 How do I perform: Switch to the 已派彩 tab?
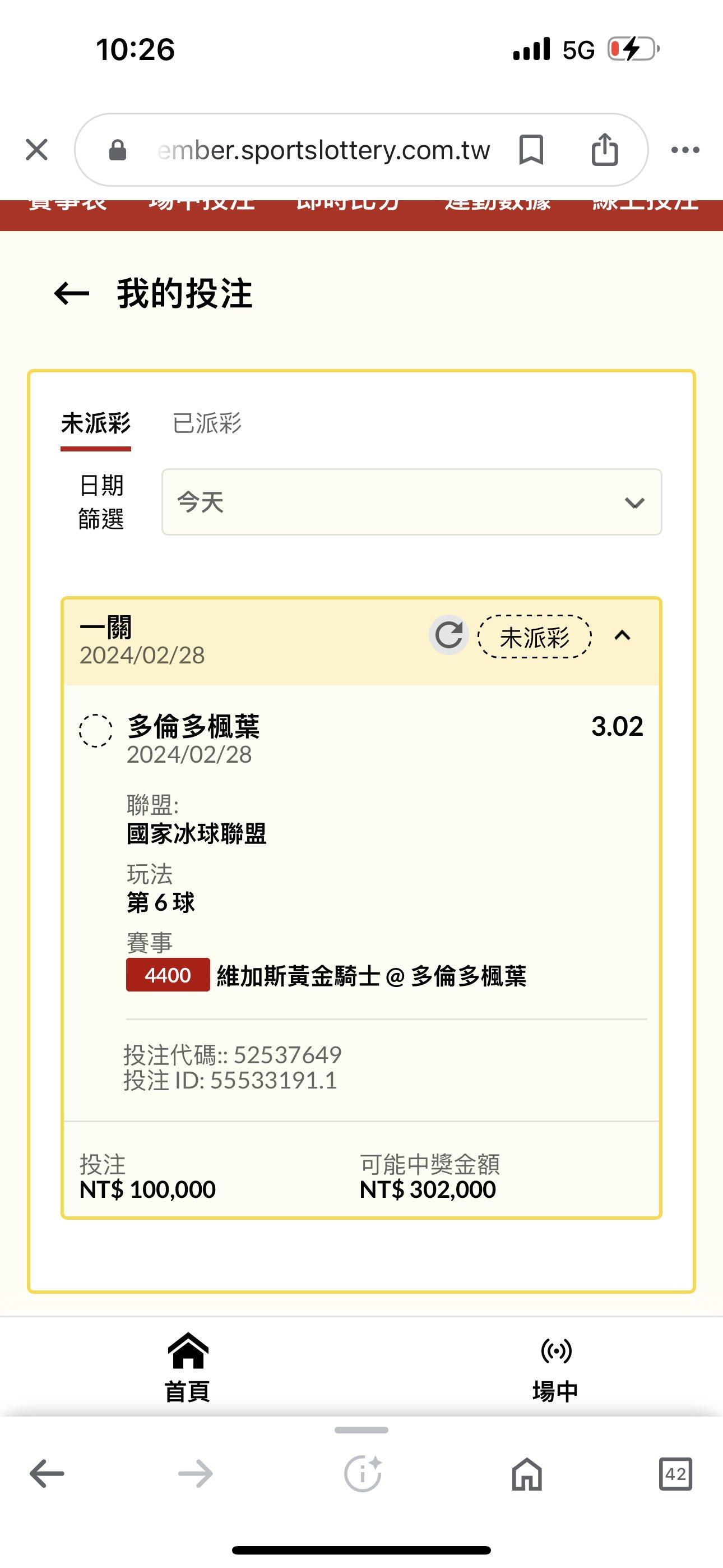tap(207, 423)
